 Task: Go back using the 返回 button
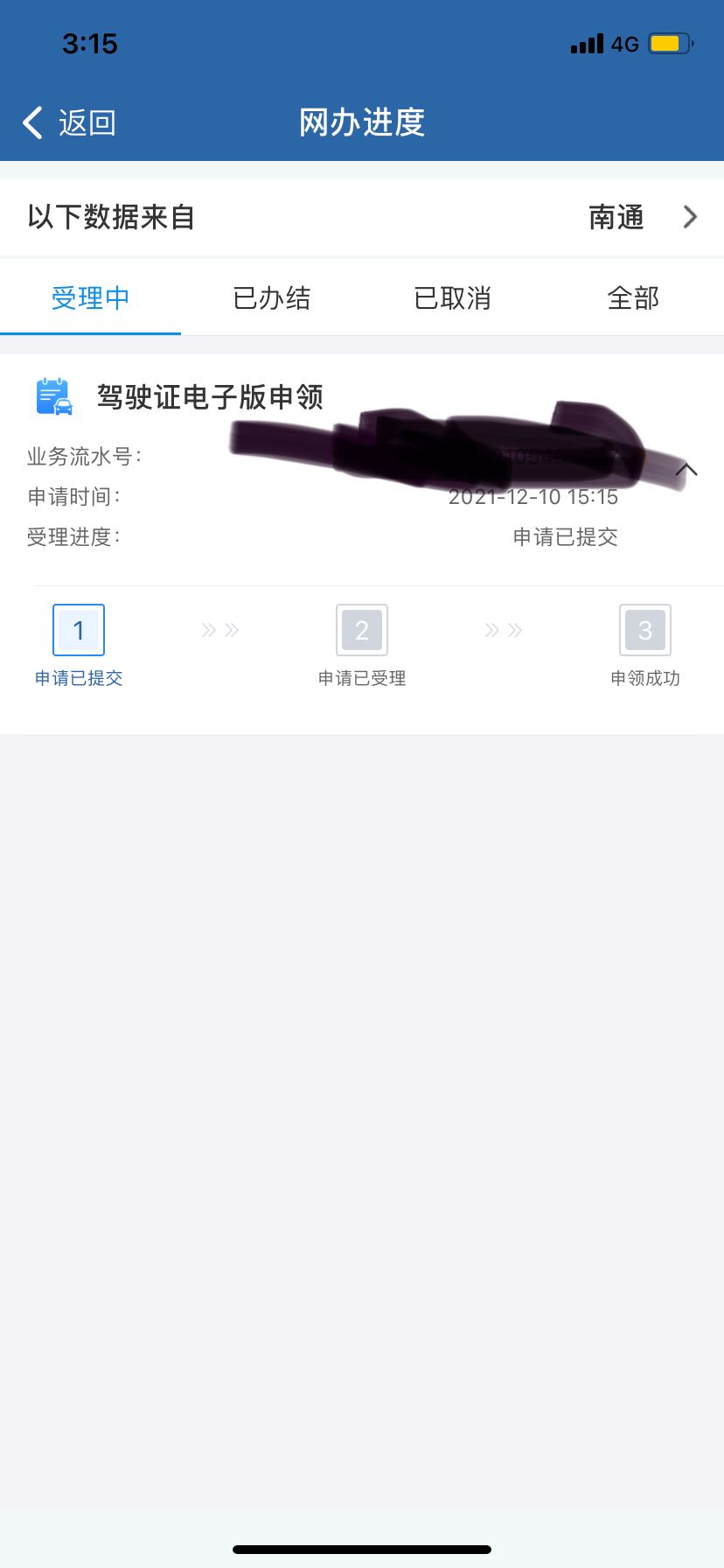pos(69,122)
